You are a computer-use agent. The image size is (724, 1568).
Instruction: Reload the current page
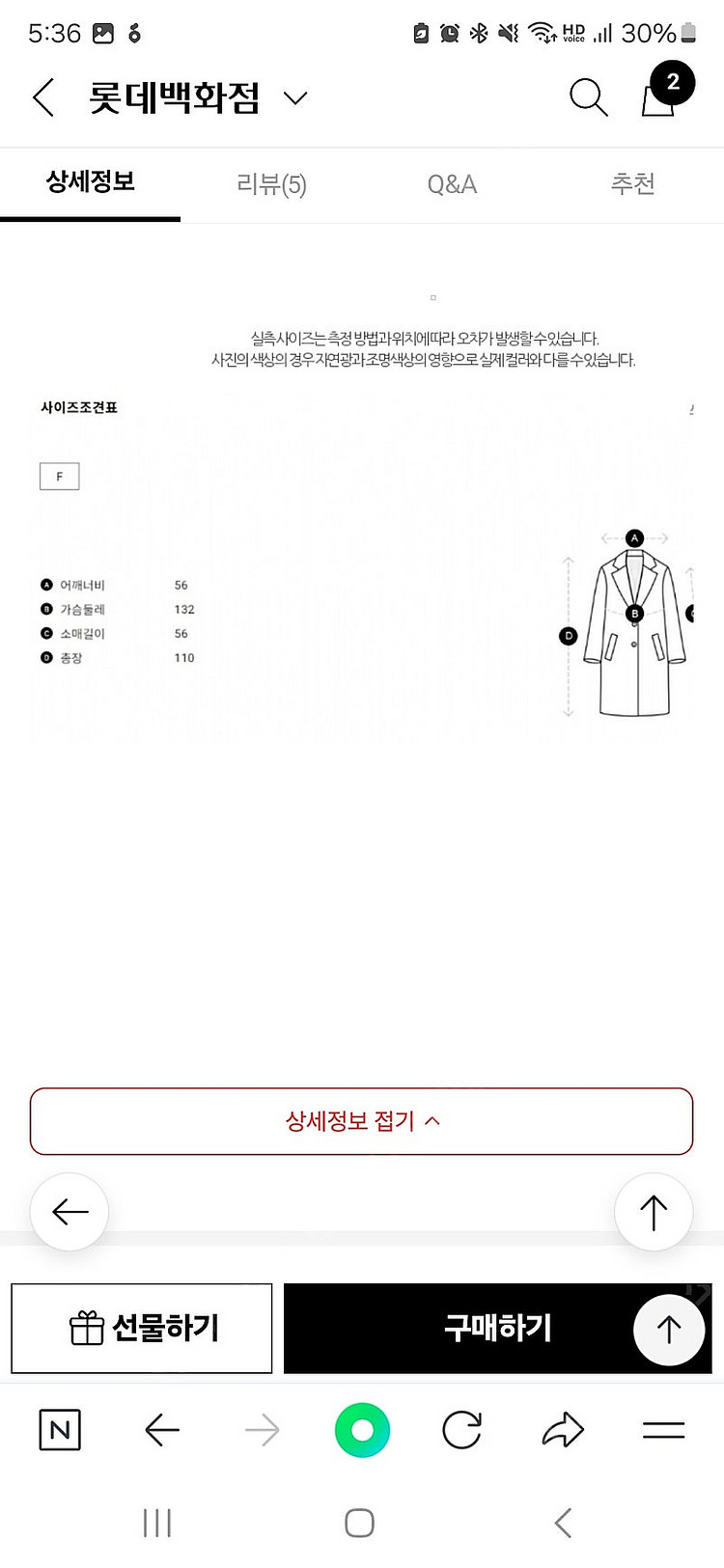pyautogui.click(x=461, y=1430)
